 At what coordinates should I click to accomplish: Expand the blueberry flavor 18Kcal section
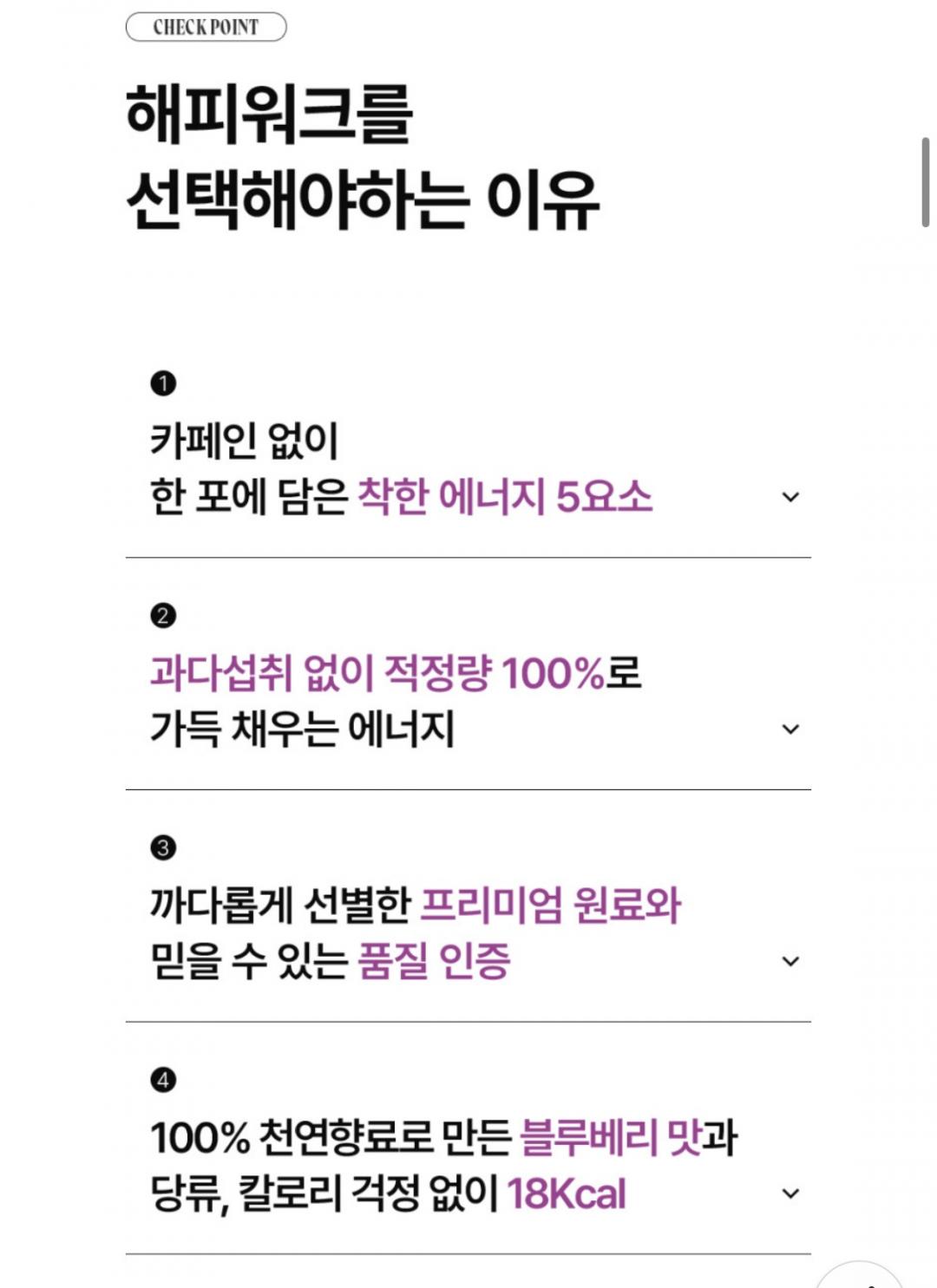790,1193
